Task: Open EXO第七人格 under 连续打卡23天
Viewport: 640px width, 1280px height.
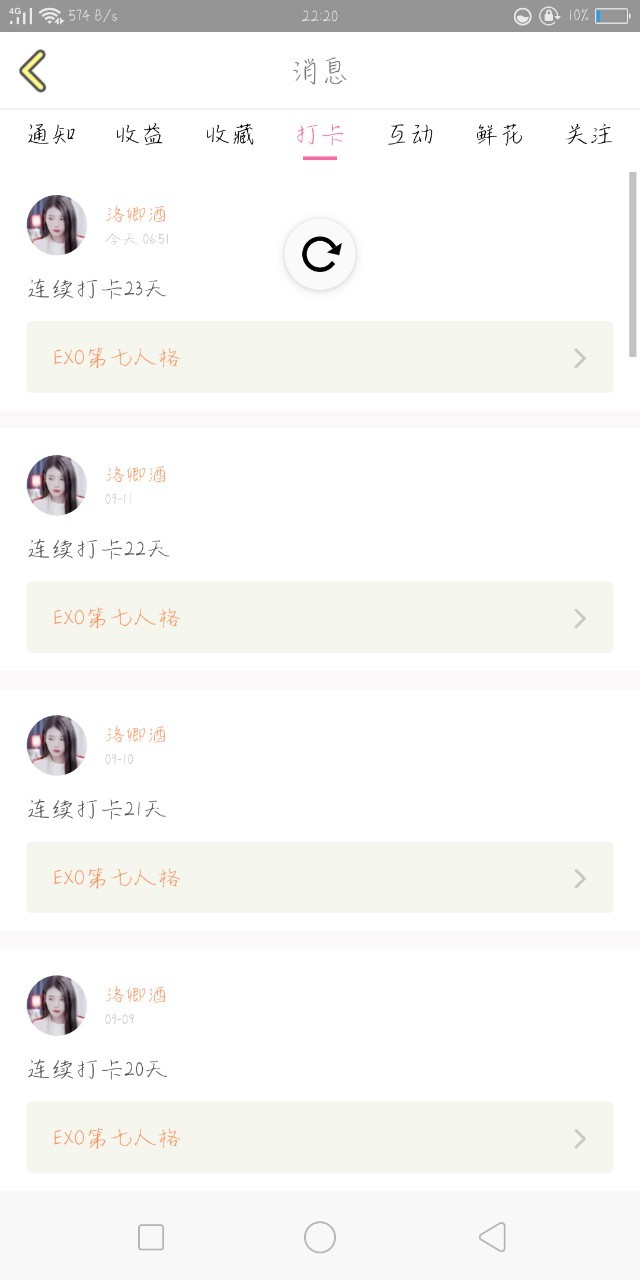Action: tap(319, 357)
